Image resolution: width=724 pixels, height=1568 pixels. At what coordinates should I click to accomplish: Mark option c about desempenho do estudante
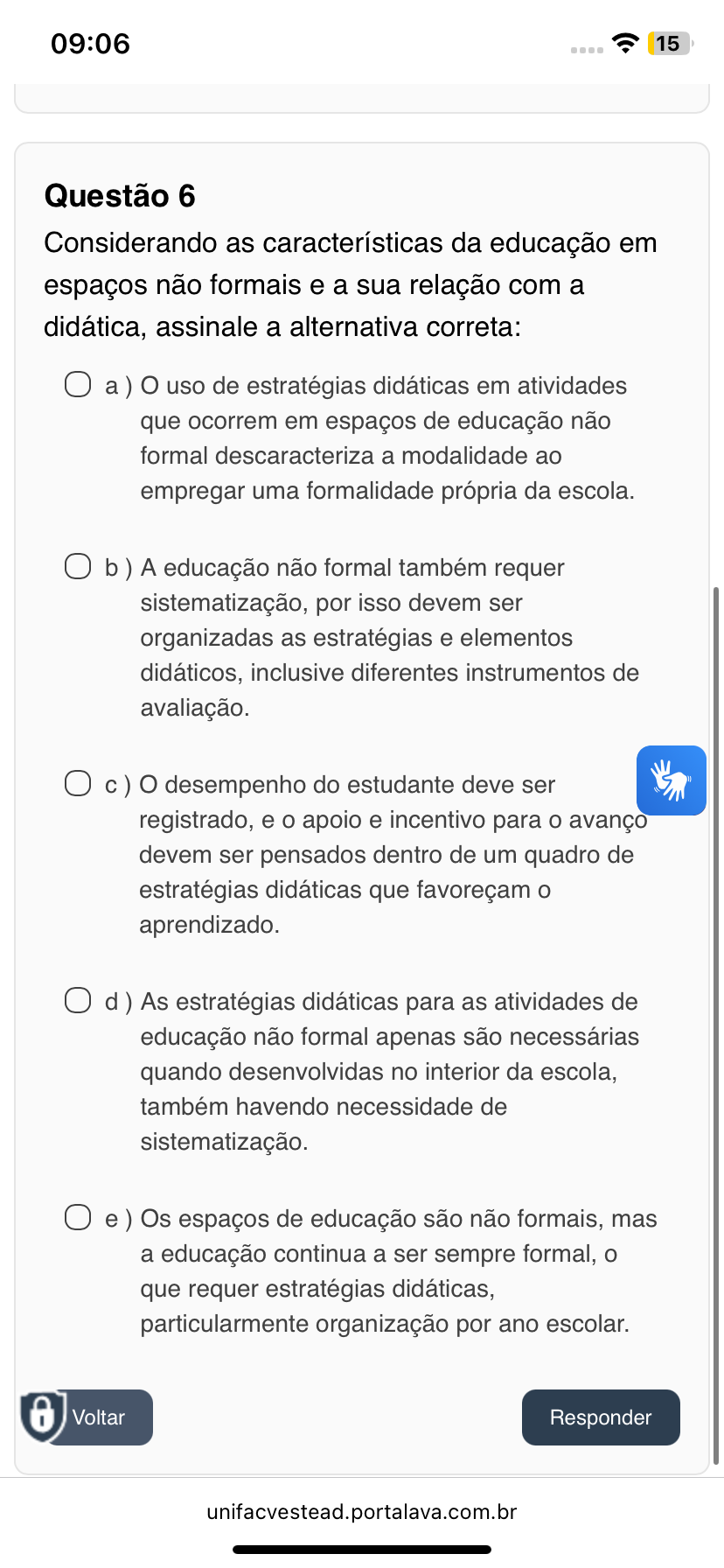click(78, 783)
